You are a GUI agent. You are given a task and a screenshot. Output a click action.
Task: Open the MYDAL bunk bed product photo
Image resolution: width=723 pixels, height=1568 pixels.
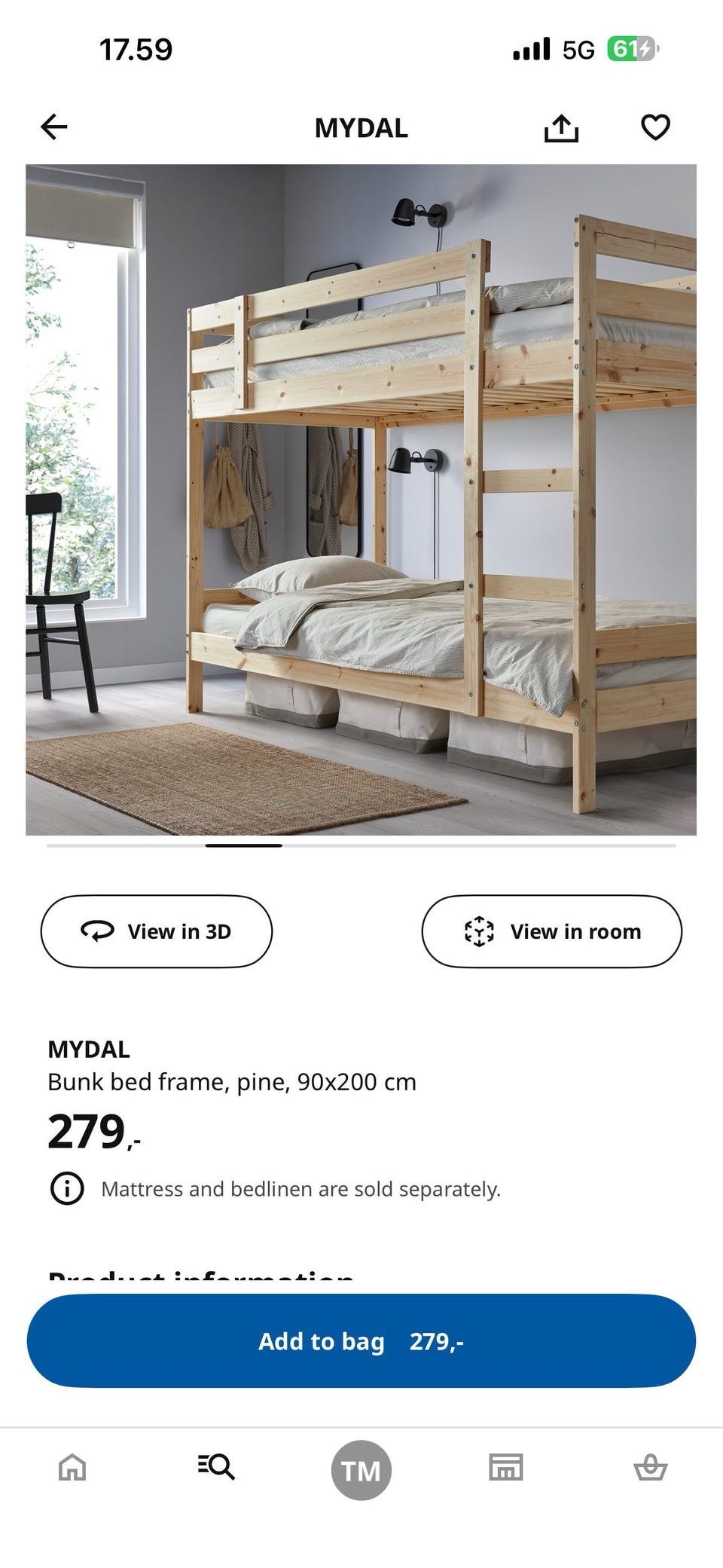click(361, 500)
